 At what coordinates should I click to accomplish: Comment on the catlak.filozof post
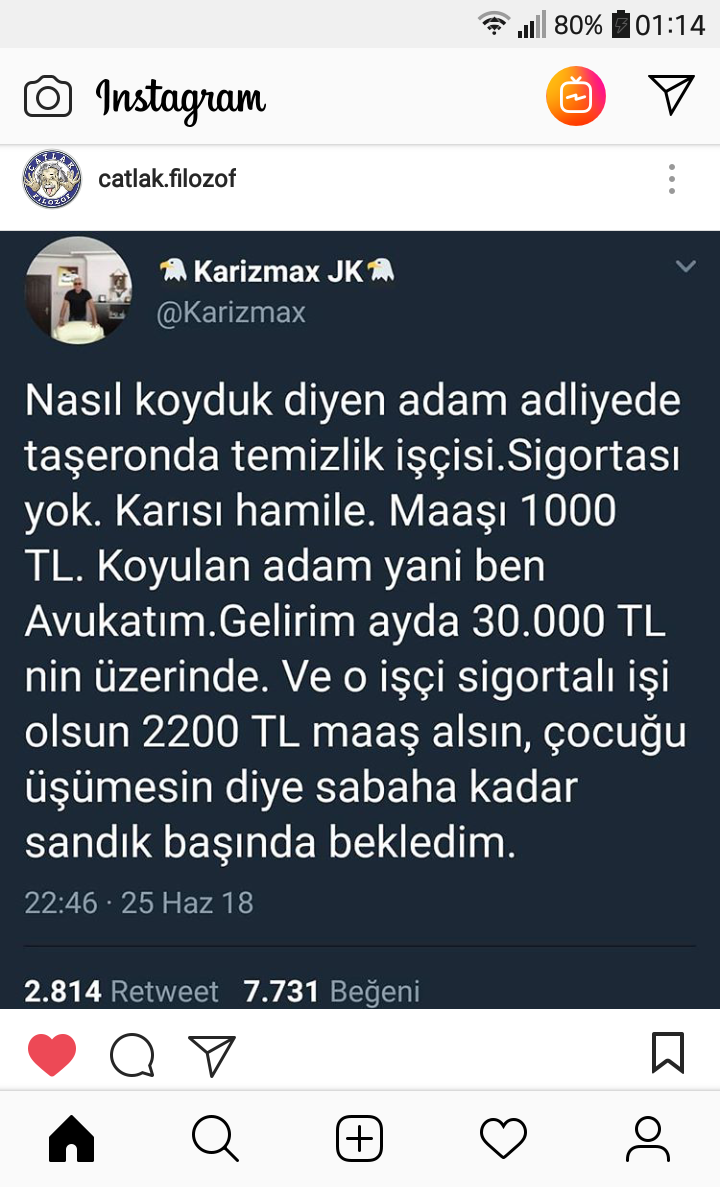click(x=132, y=1054)
